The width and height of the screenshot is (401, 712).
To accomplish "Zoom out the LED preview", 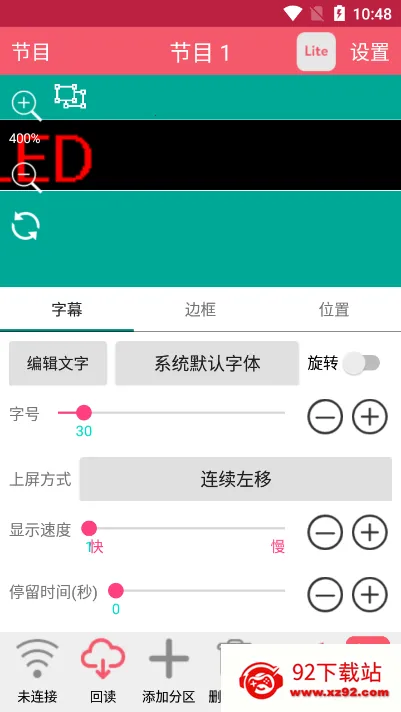I will (x=25, y=177).
